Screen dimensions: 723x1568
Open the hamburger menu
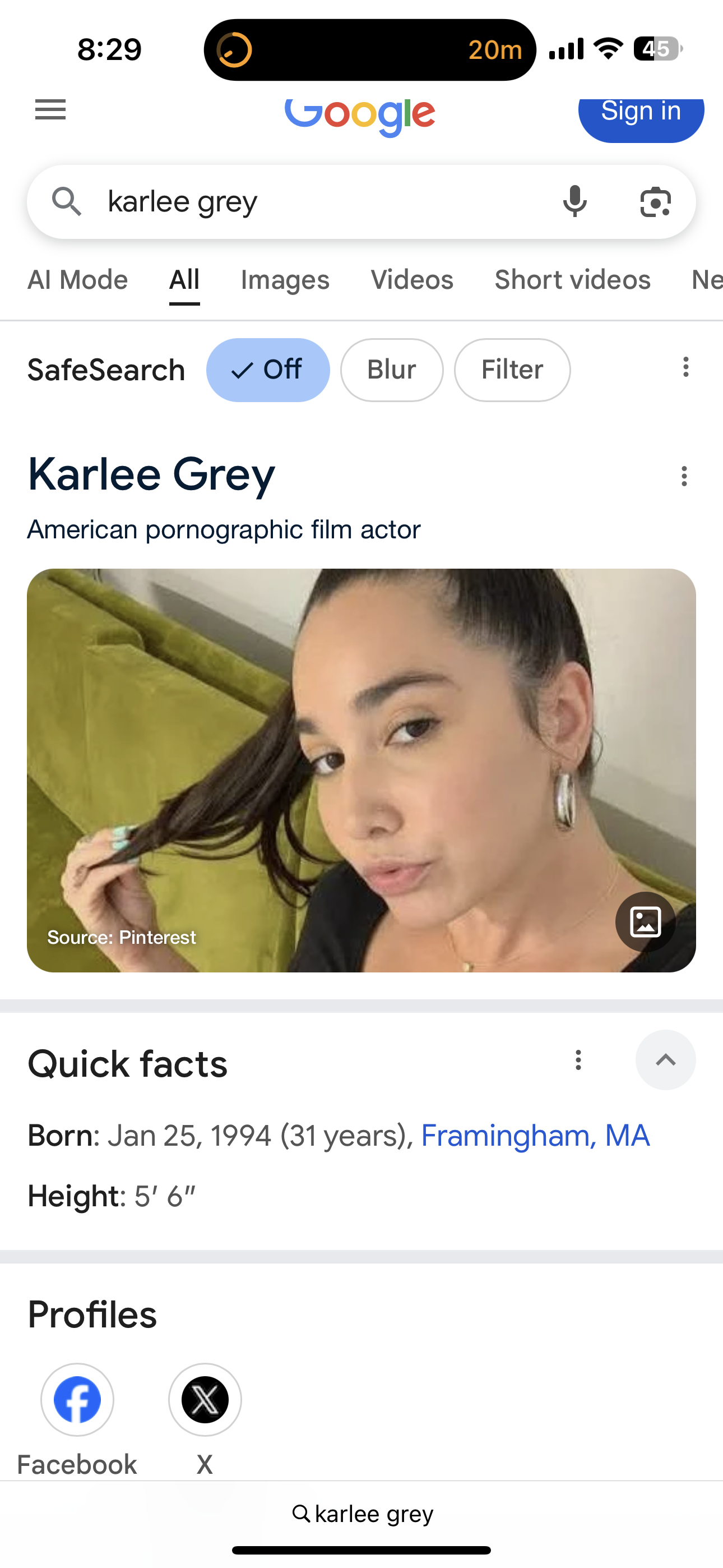50,109
